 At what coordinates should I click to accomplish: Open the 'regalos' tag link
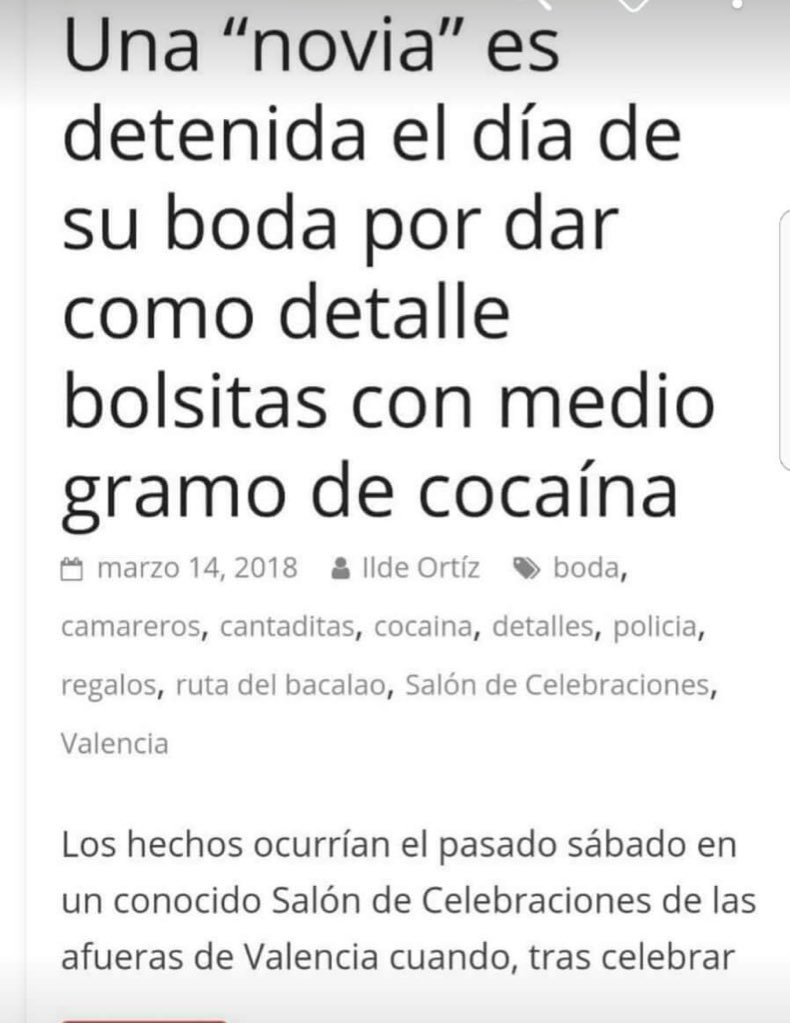point(108,685)
